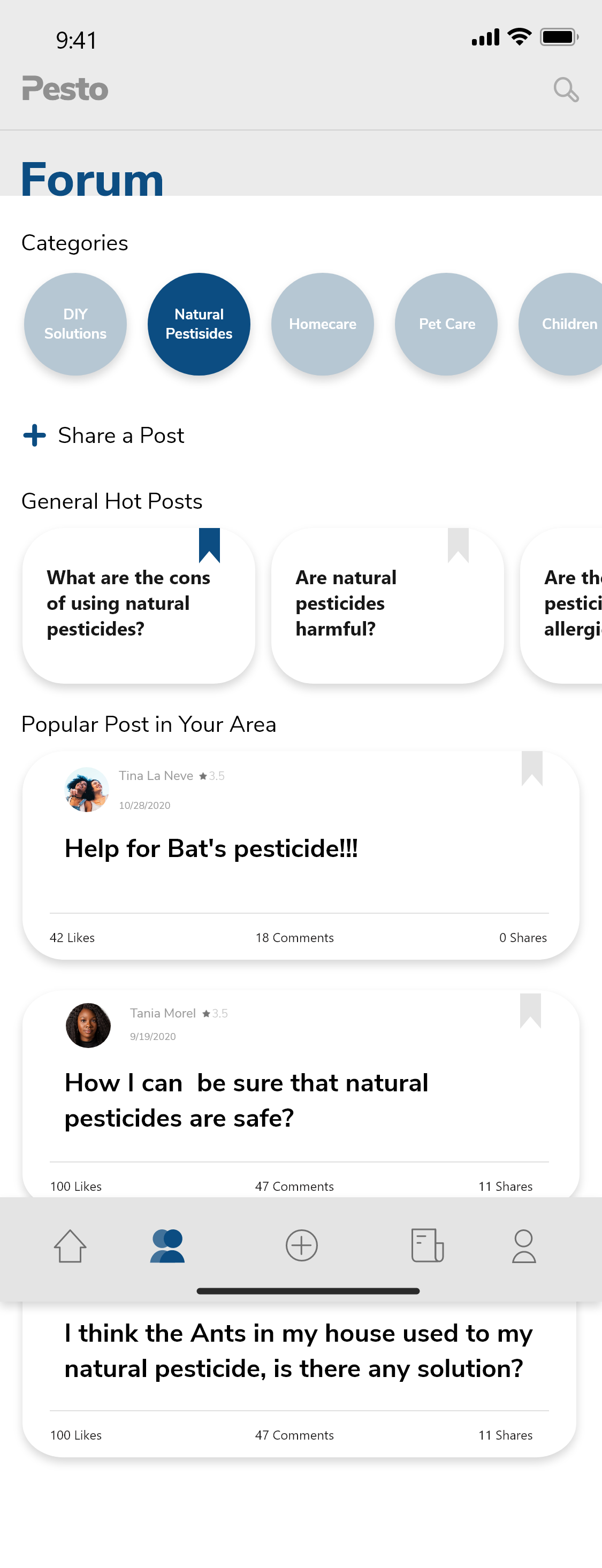Image resolution: width=602 pixels, height=1568 pixels.
Task: Open 'What are the cons' question card
Action: (128, 604)
